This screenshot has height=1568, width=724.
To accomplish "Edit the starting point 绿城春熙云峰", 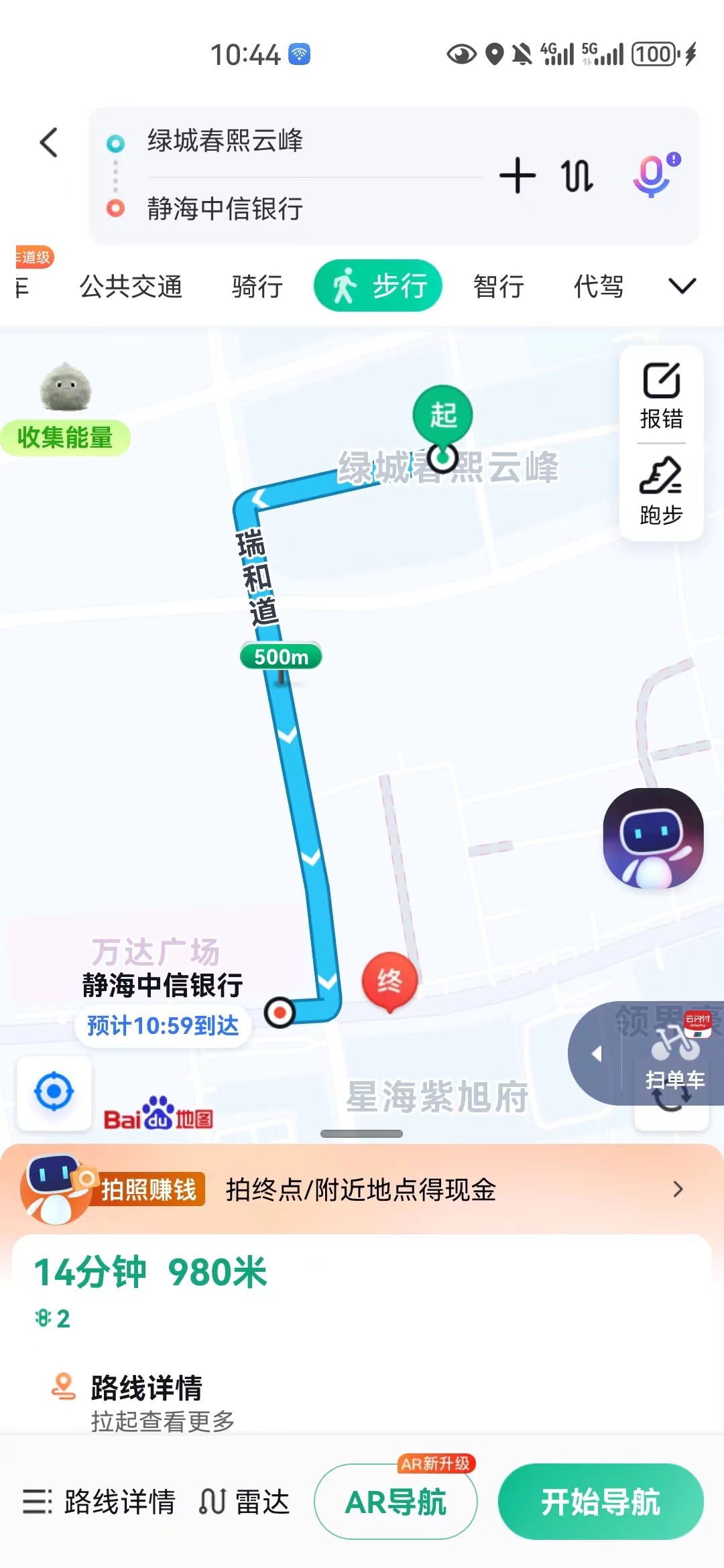I will pyautogui.click(x=225, y=141).
